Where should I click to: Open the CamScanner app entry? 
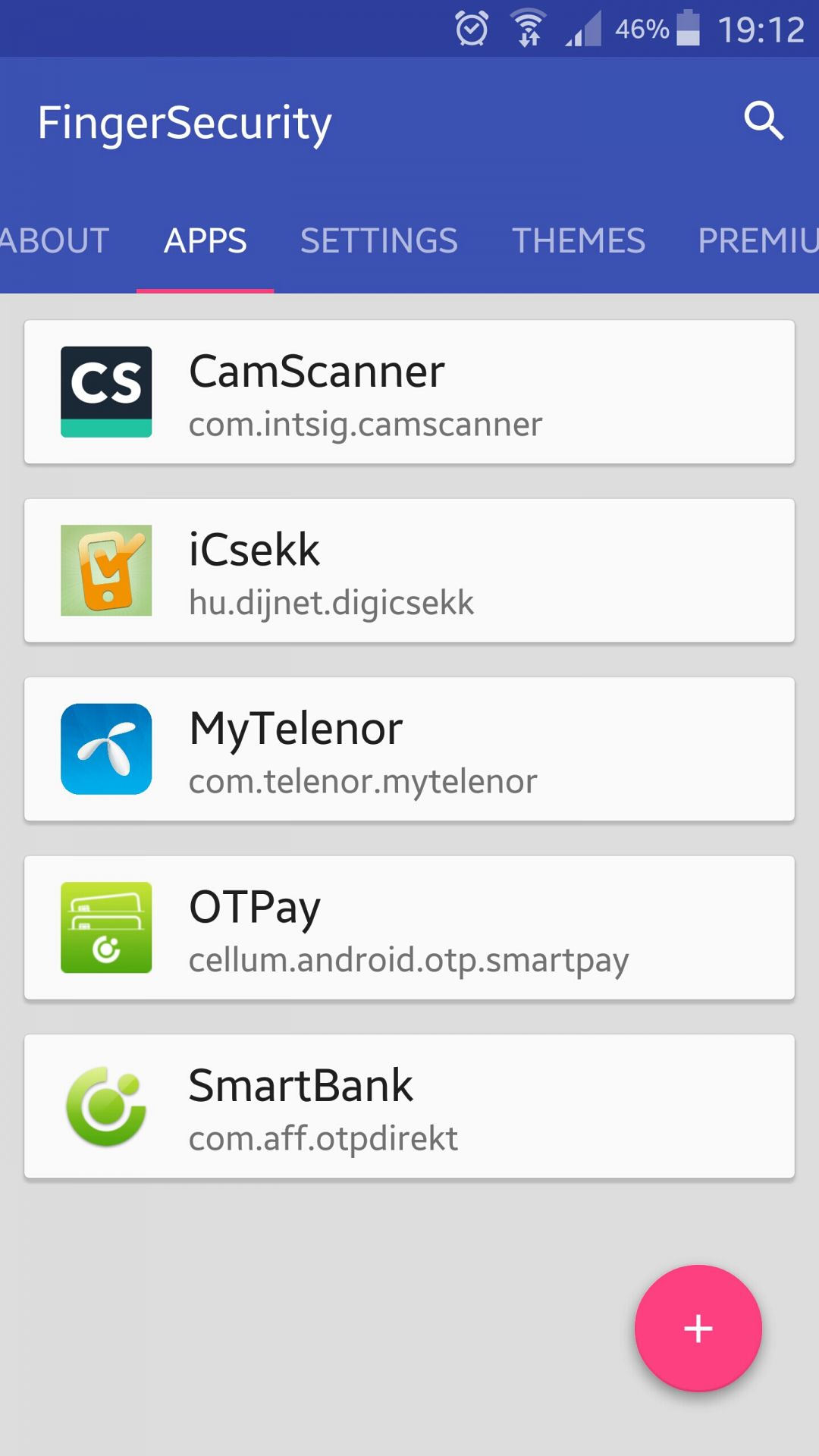[x=409, y=392]
